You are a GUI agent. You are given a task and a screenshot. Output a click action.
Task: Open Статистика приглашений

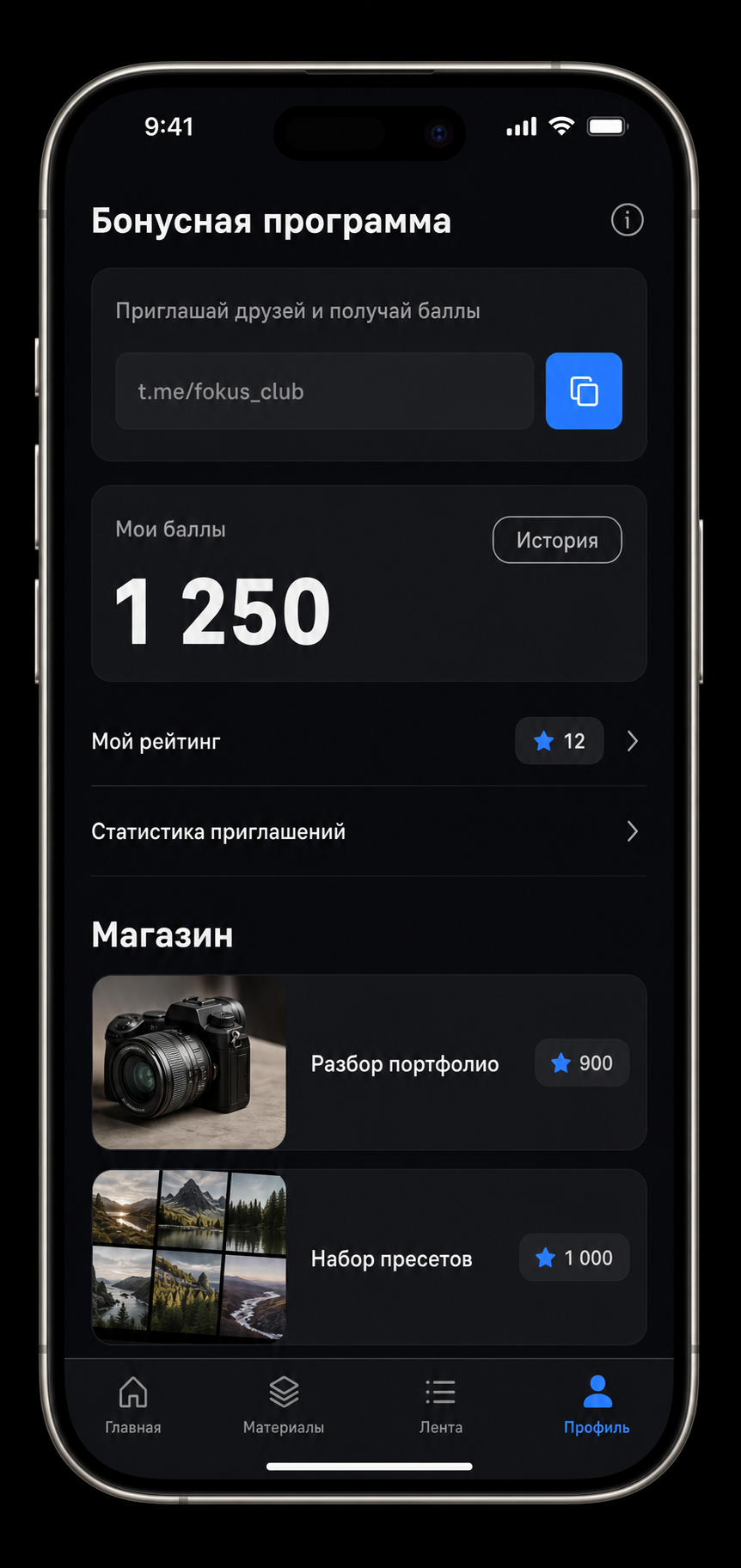coord(369,831)
